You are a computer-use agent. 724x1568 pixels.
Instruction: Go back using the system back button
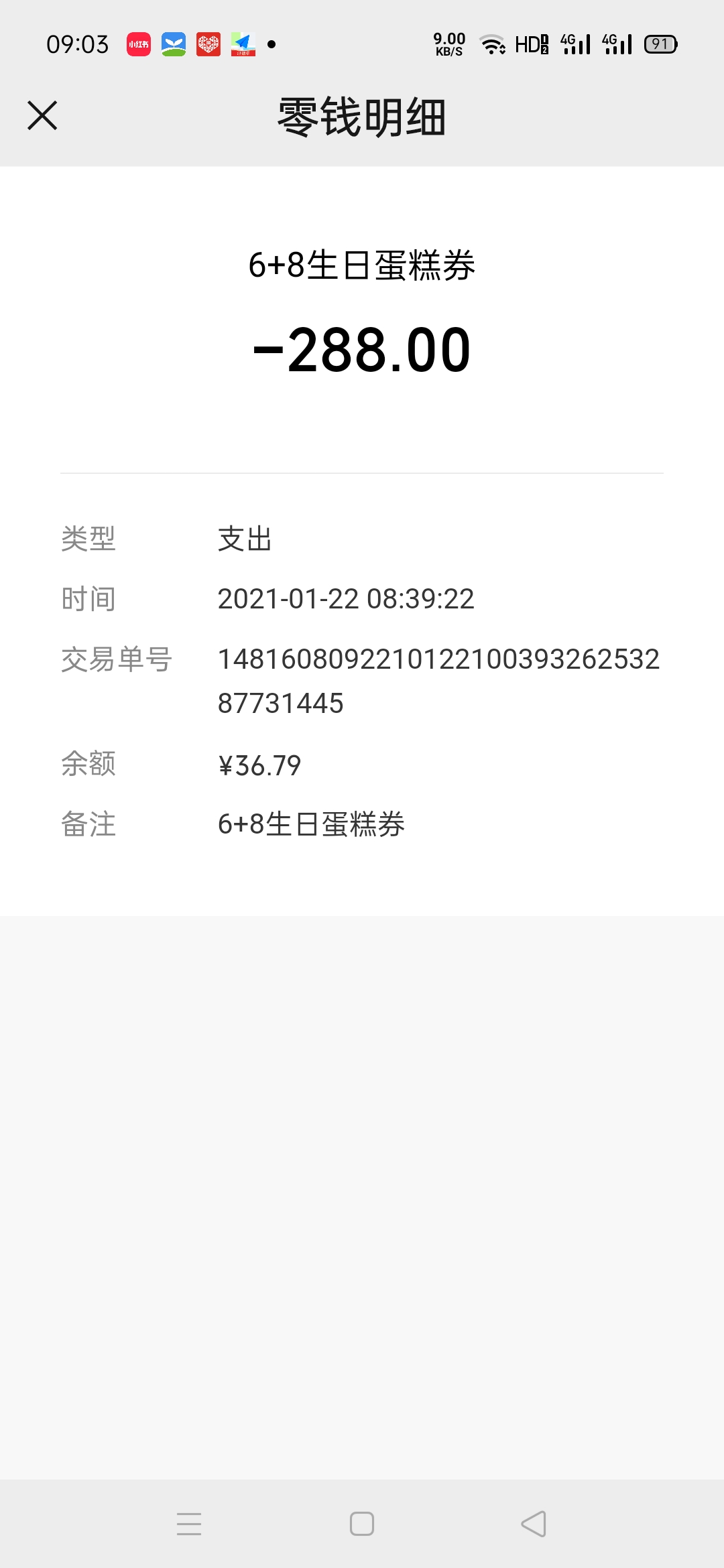pyautogui.click(x=534, y=1524)
